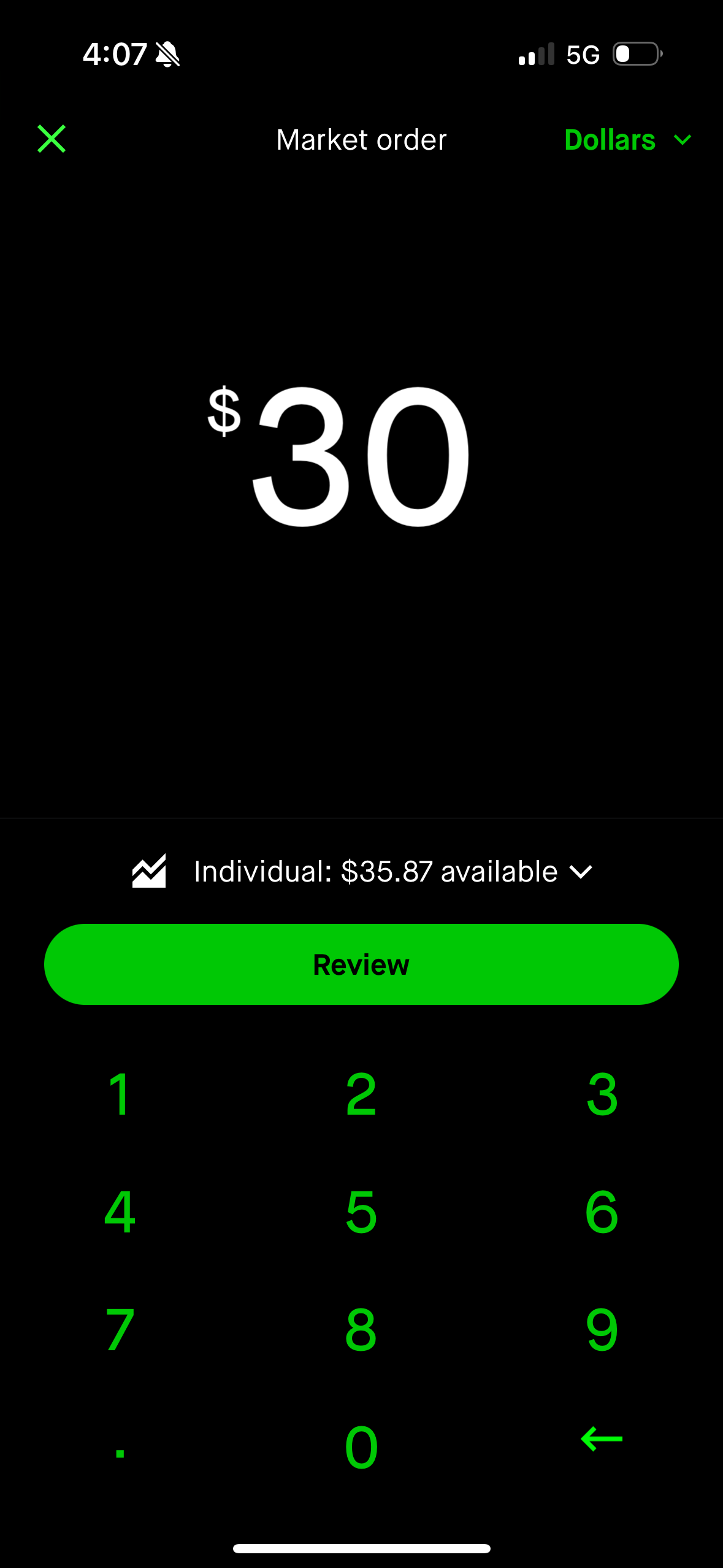Select the Market order title
This screenshot has height=1568, width=723.
click(361, 140)
